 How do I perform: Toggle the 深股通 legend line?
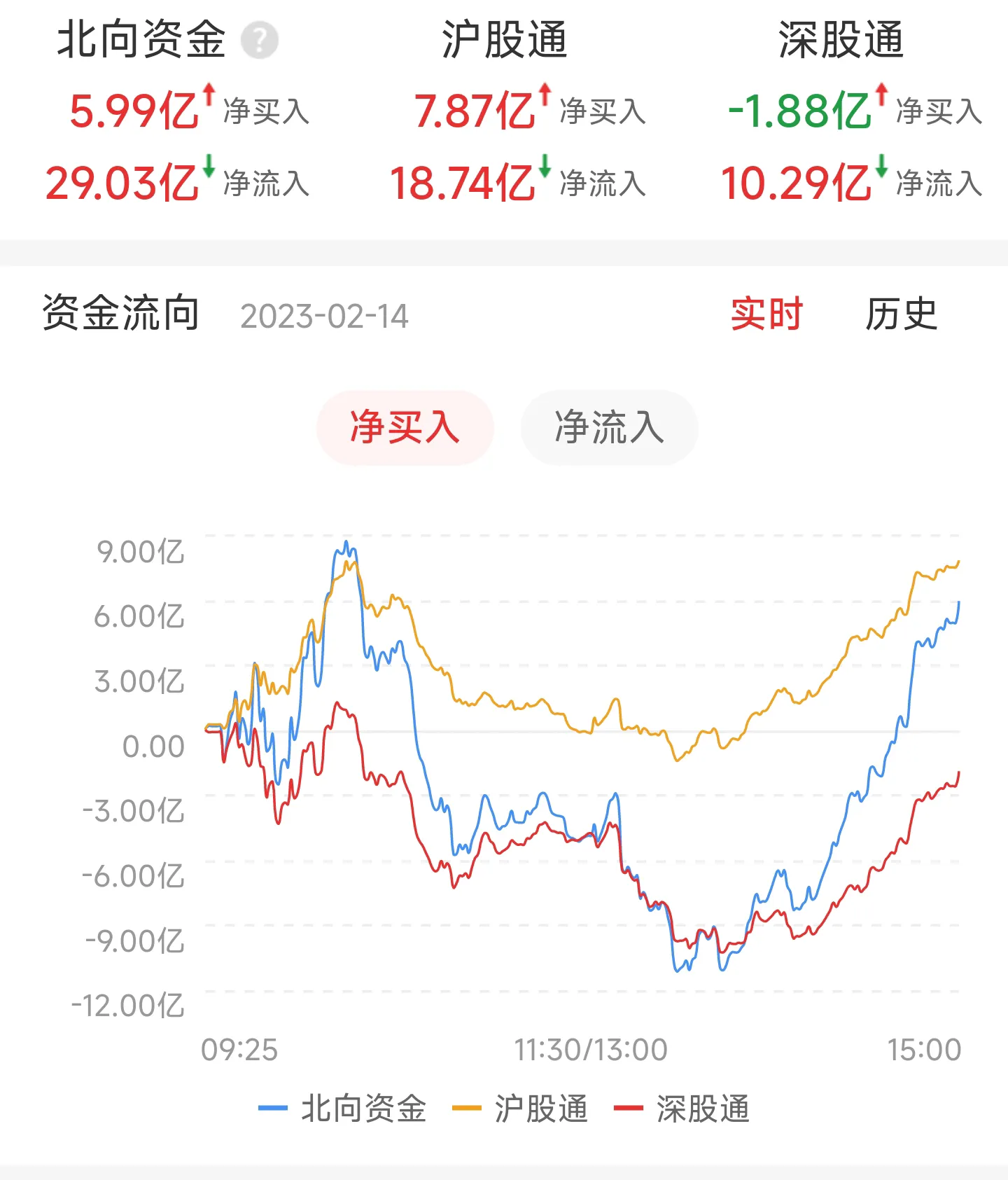pos(682,1109)
